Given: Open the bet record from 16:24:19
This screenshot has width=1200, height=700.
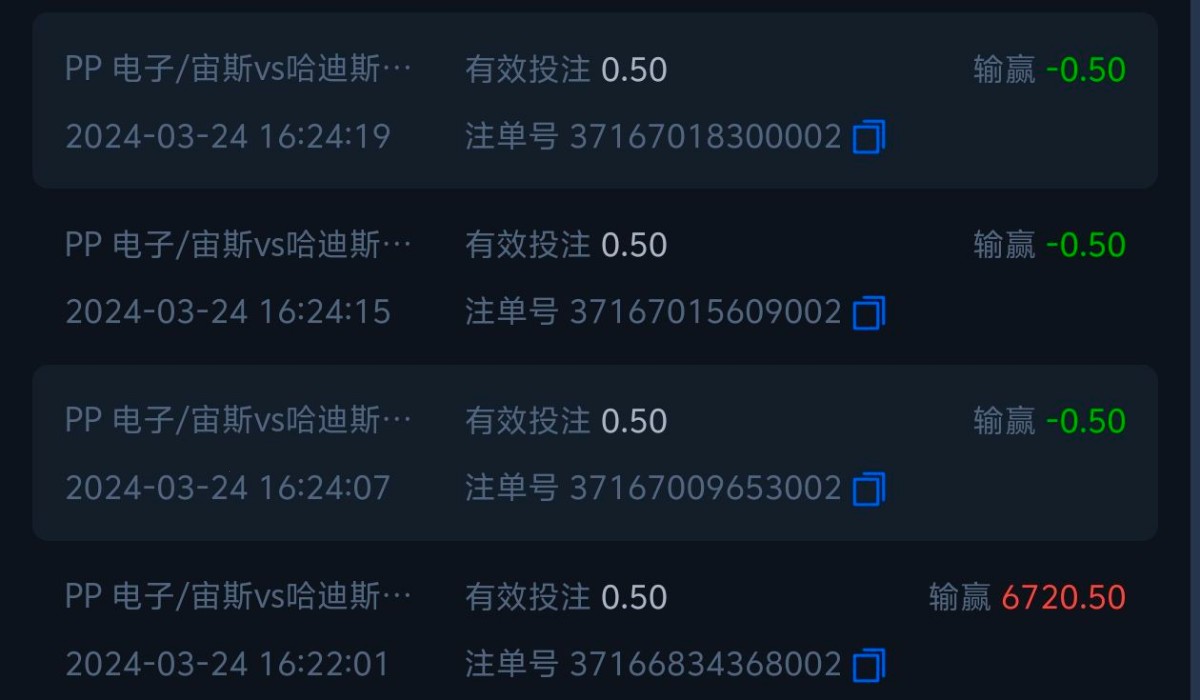Looking at the screenshot, I should [594, 101].
